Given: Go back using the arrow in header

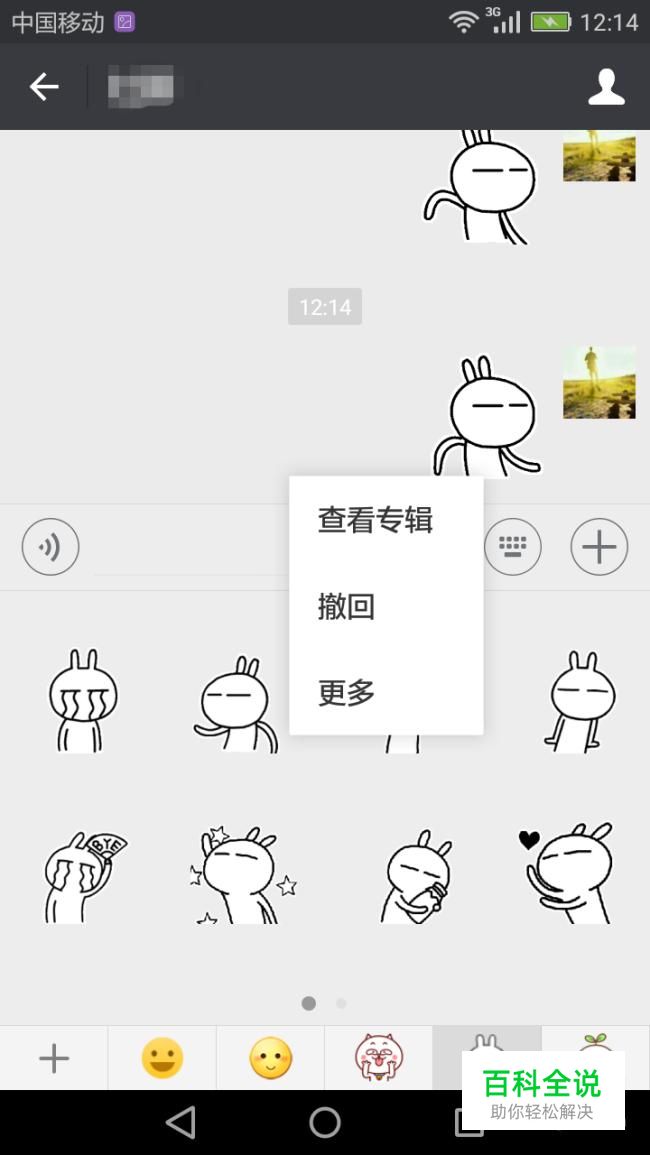Looking at the screenshot, I should (44, 87).
